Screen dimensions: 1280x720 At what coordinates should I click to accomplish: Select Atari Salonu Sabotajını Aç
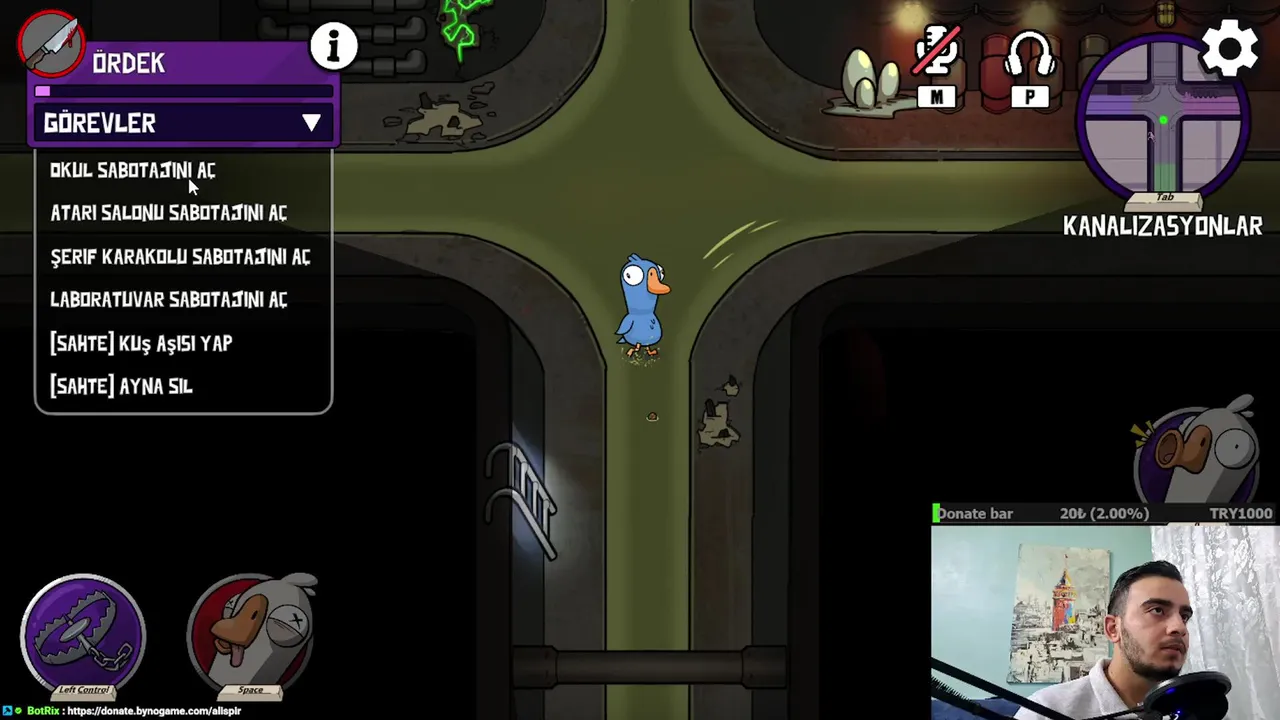[x=168, y=213]
